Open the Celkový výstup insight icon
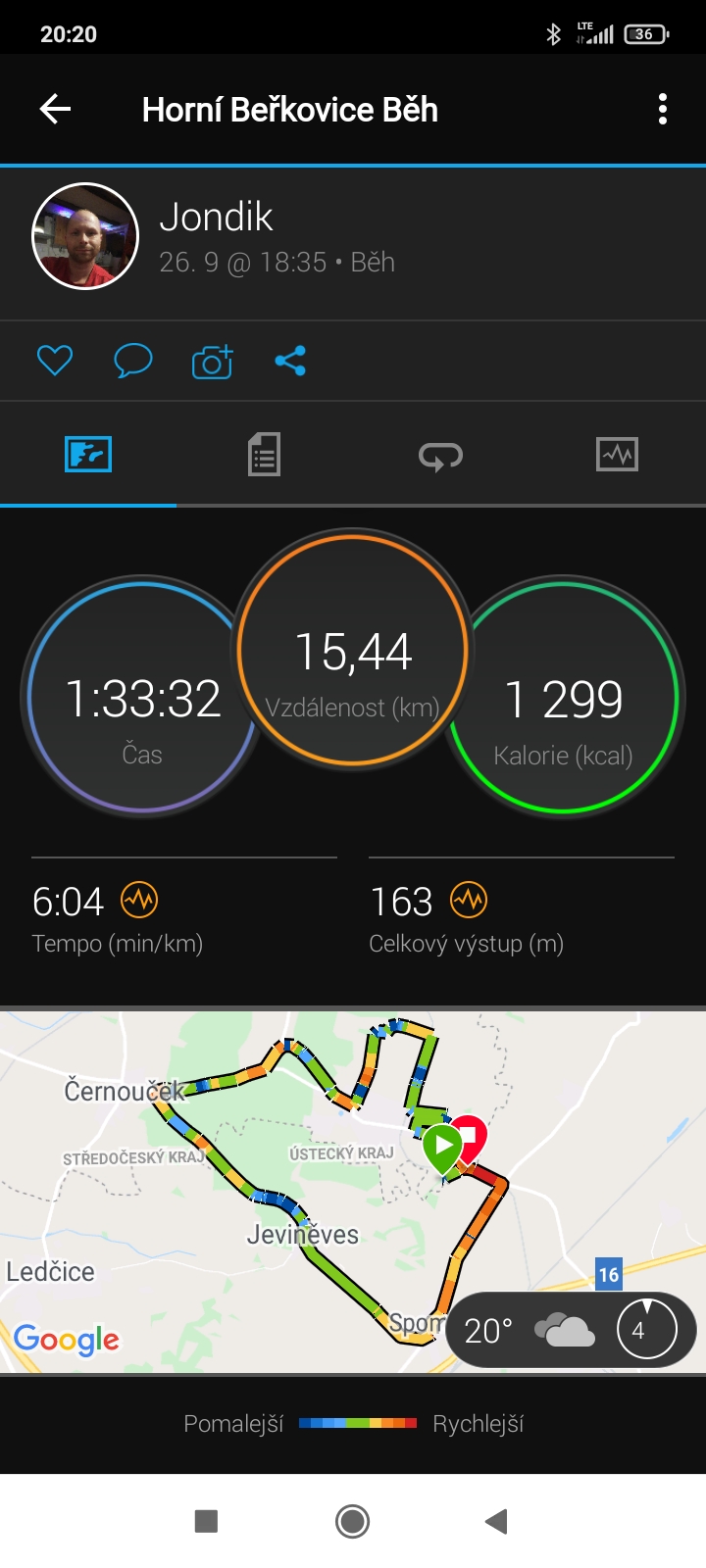 469,899
